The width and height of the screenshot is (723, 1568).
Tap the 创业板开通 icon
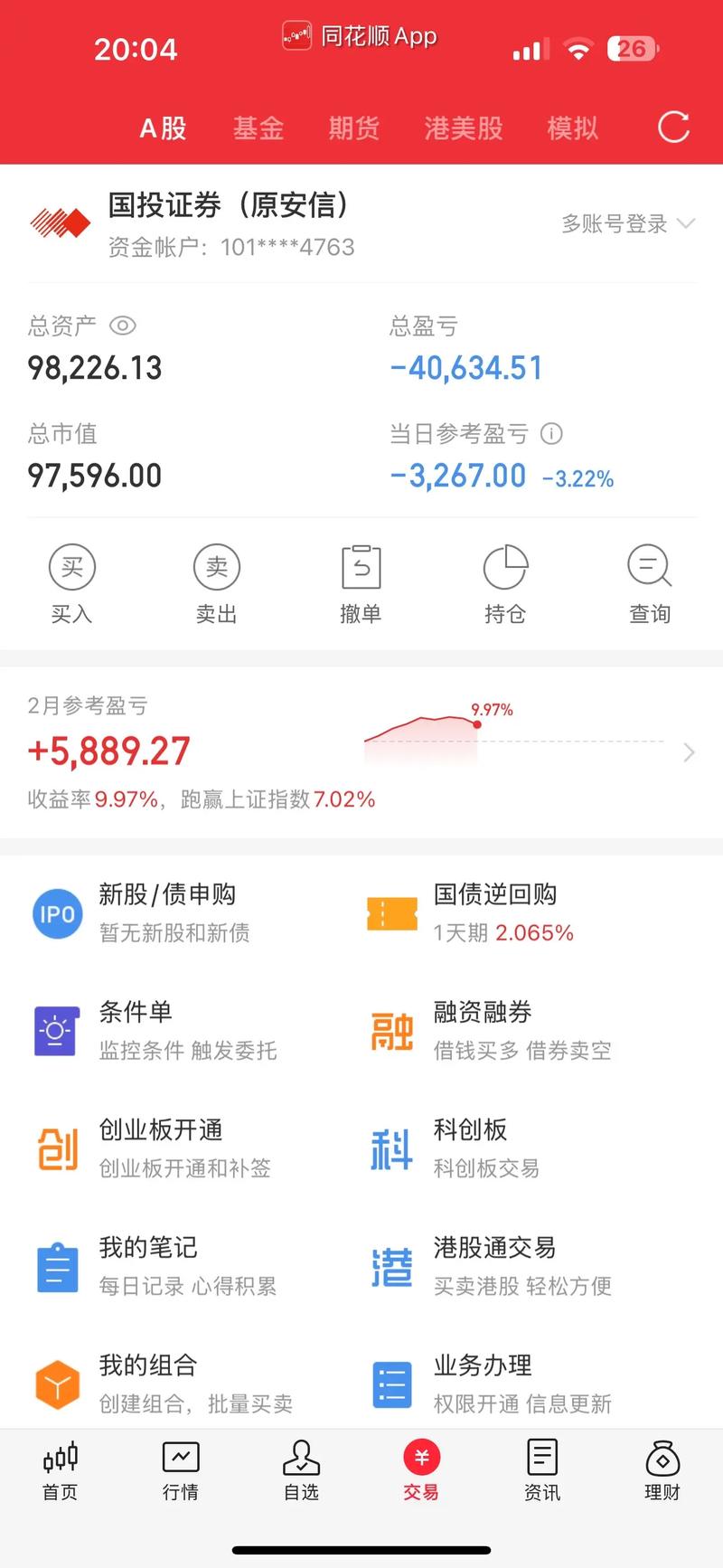[x=57, y=1148]
